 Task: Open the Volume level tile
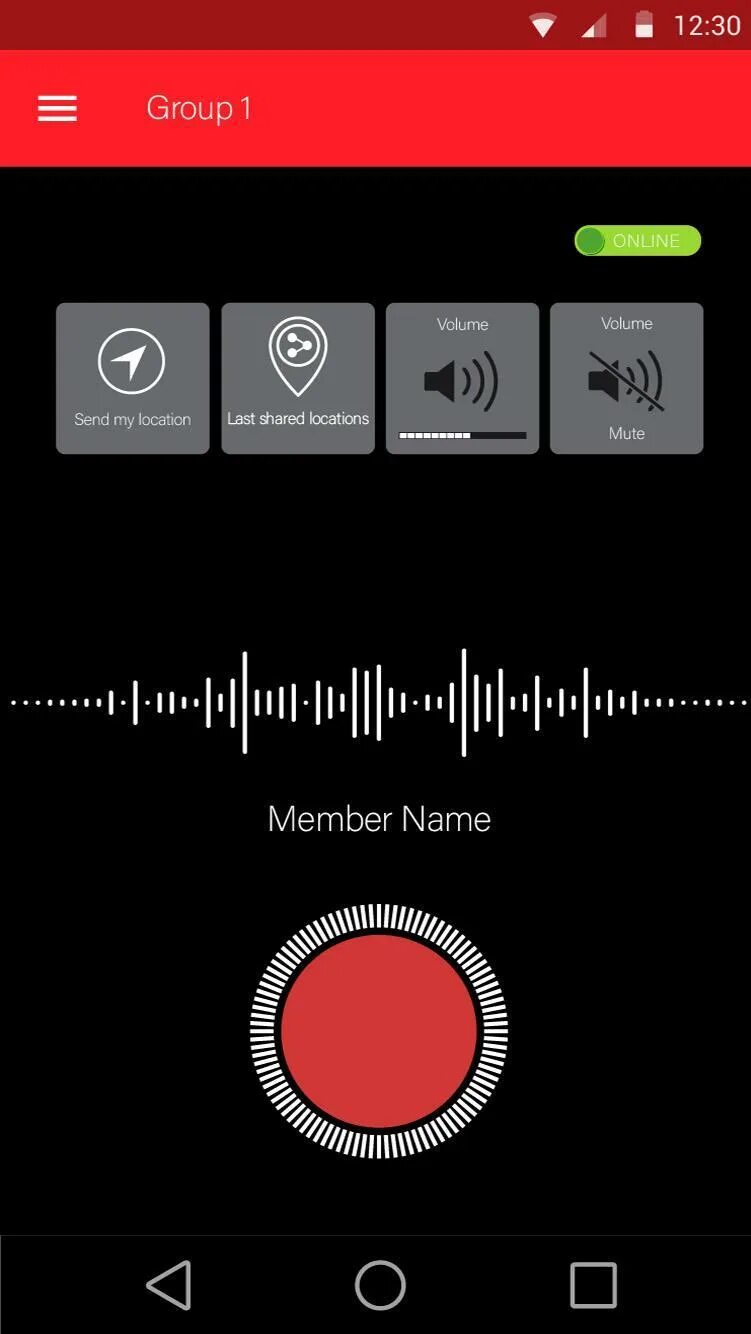click(462, 378)
